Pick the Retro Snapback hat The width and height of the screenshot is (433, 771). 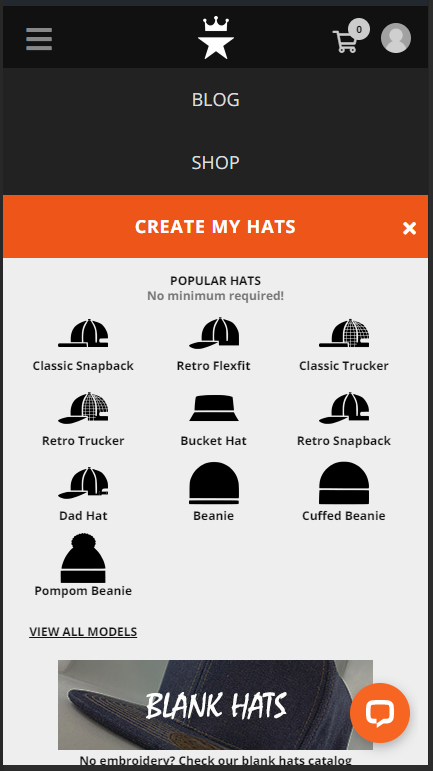(x=344, y=420)
